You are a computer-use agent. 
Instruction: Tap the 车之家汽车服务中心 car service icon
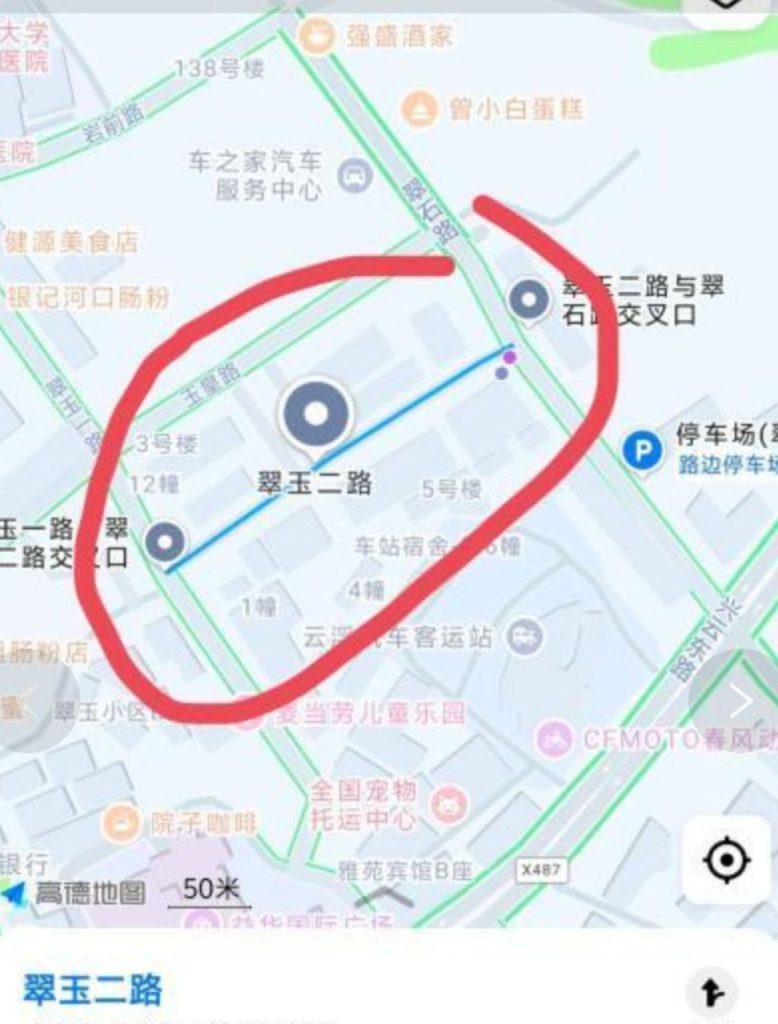(357, 175)
